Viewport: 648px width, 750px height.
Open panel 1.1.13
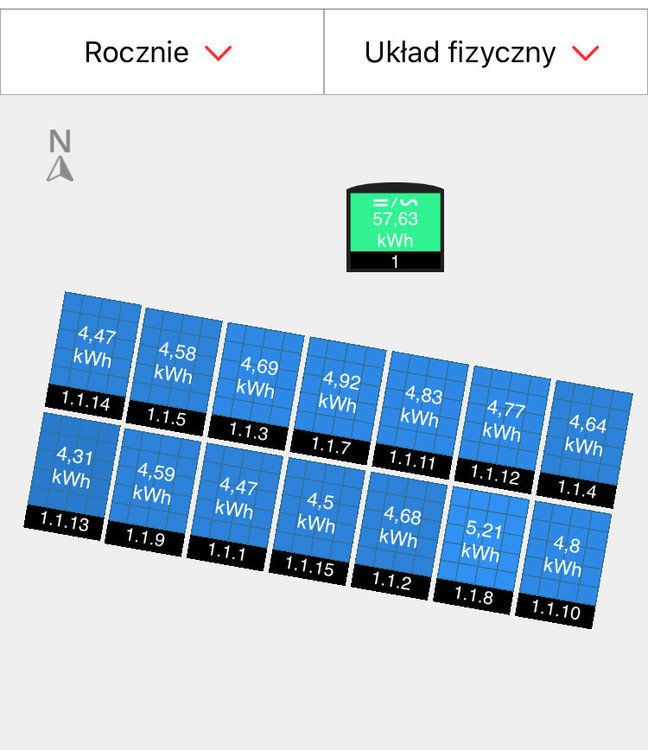point(71,469)
